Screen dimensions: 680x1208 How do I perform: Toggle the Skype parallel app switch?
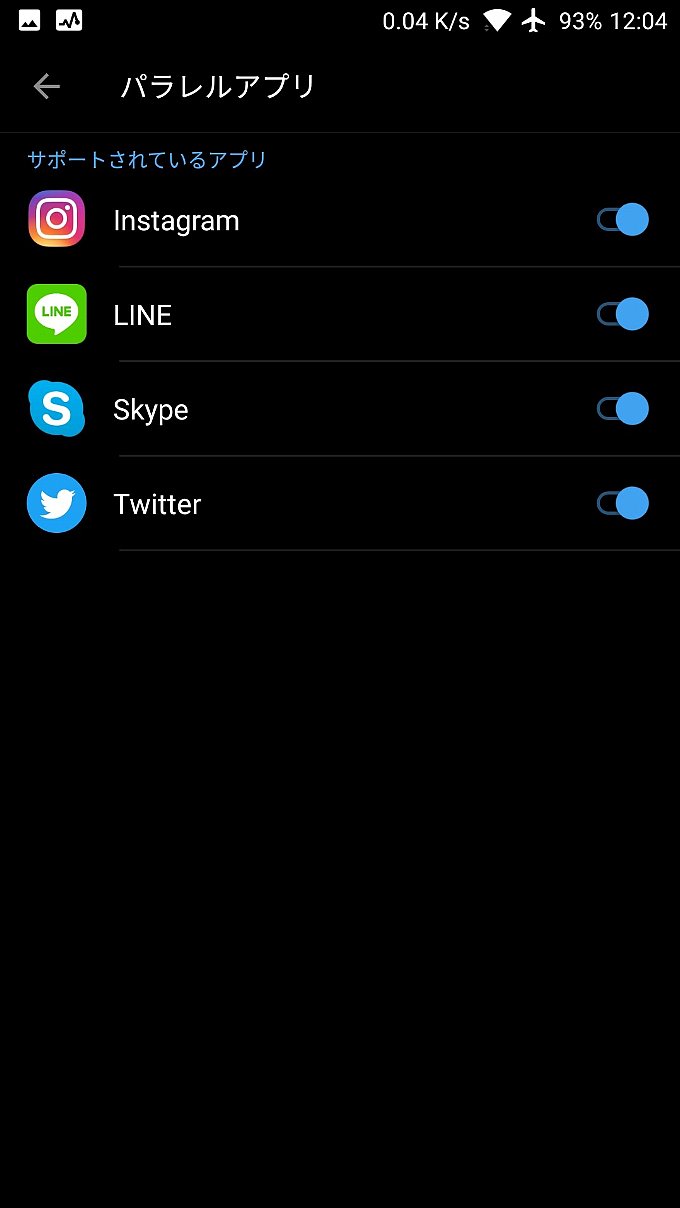point(623,409)
